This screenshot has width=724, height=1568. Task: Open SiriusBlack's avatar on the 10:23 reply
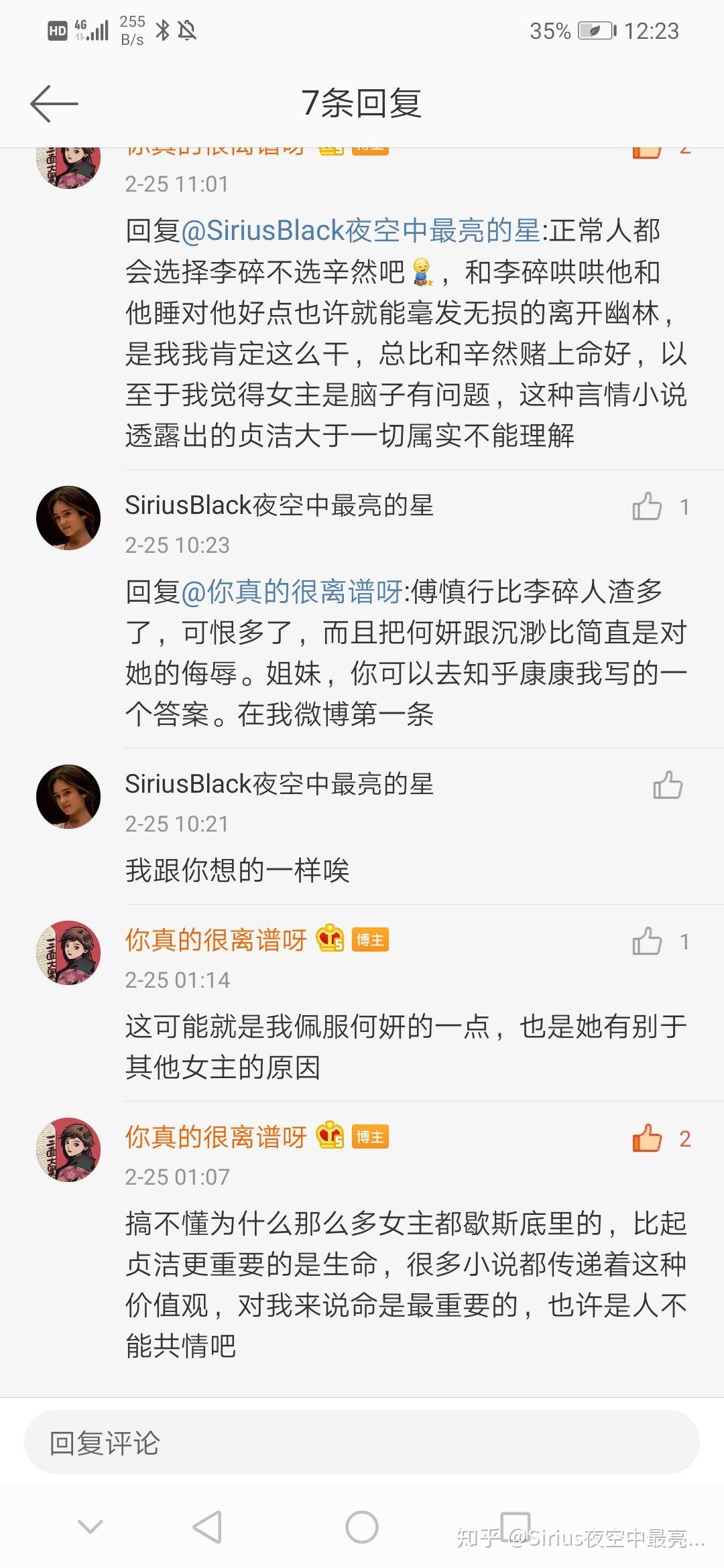point(68,518)
